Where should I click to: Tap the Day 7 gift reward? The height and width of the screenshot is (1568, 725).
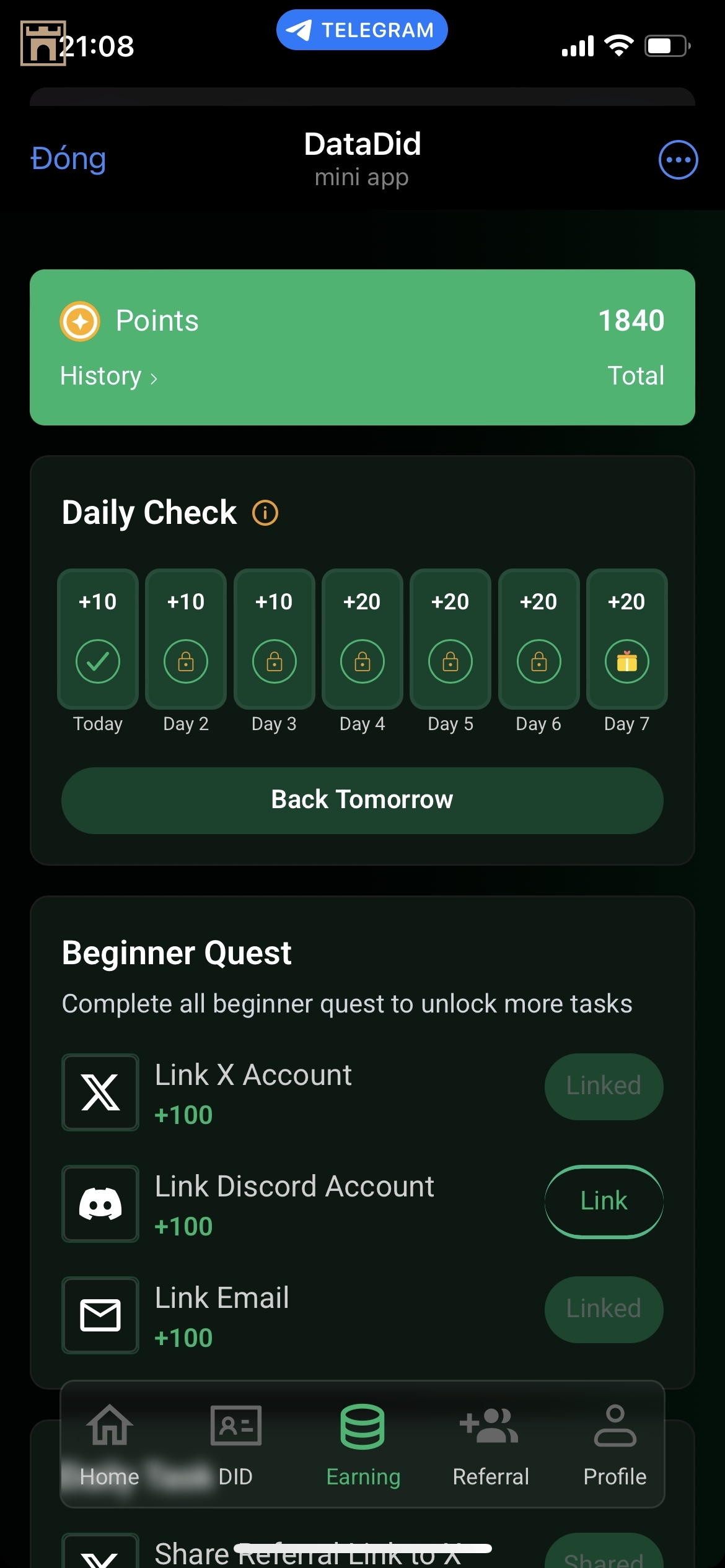coord(626,661)
